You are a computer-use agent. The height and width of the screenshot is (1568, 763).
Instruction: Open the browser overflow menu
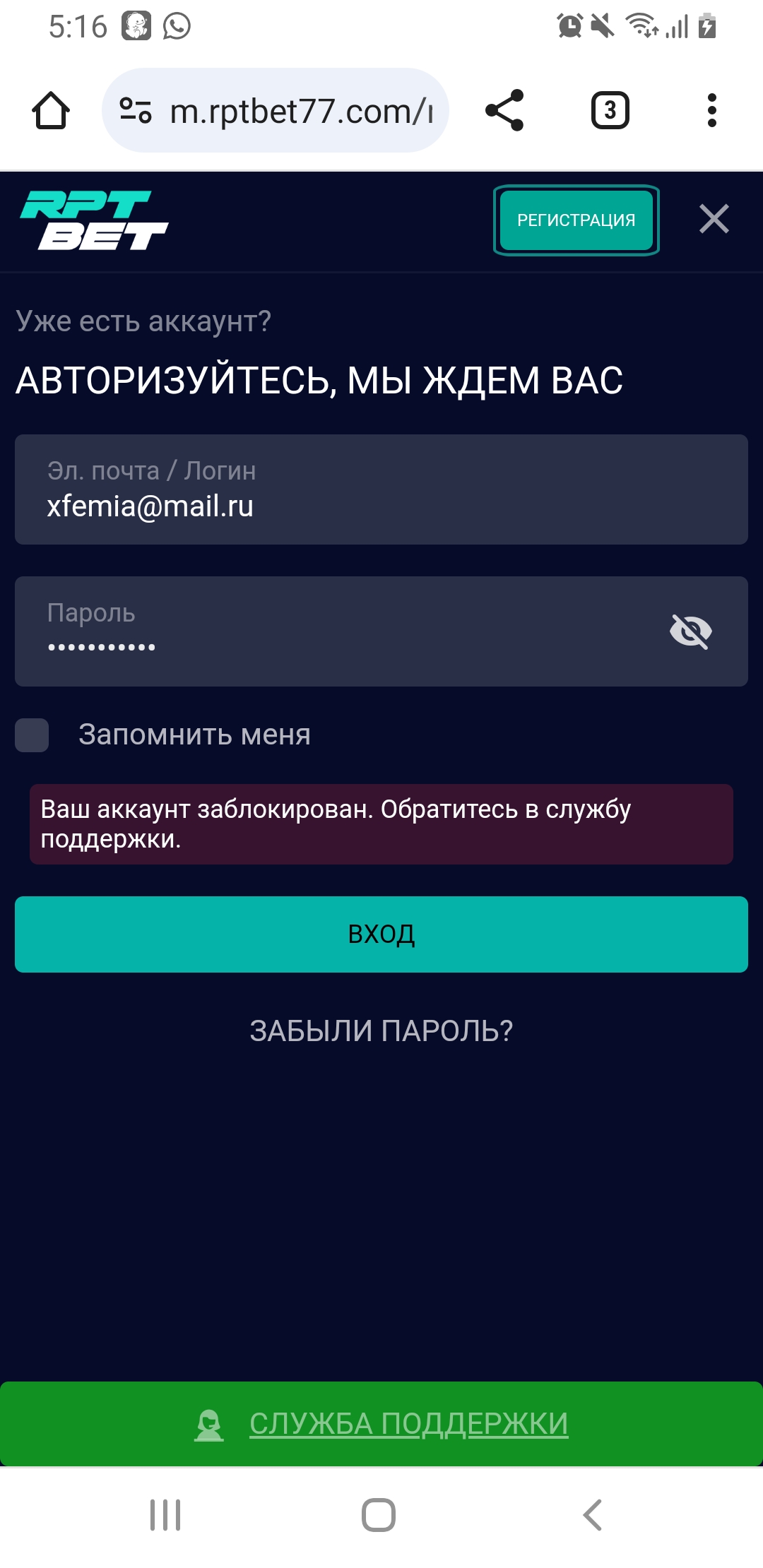[711, 111]
